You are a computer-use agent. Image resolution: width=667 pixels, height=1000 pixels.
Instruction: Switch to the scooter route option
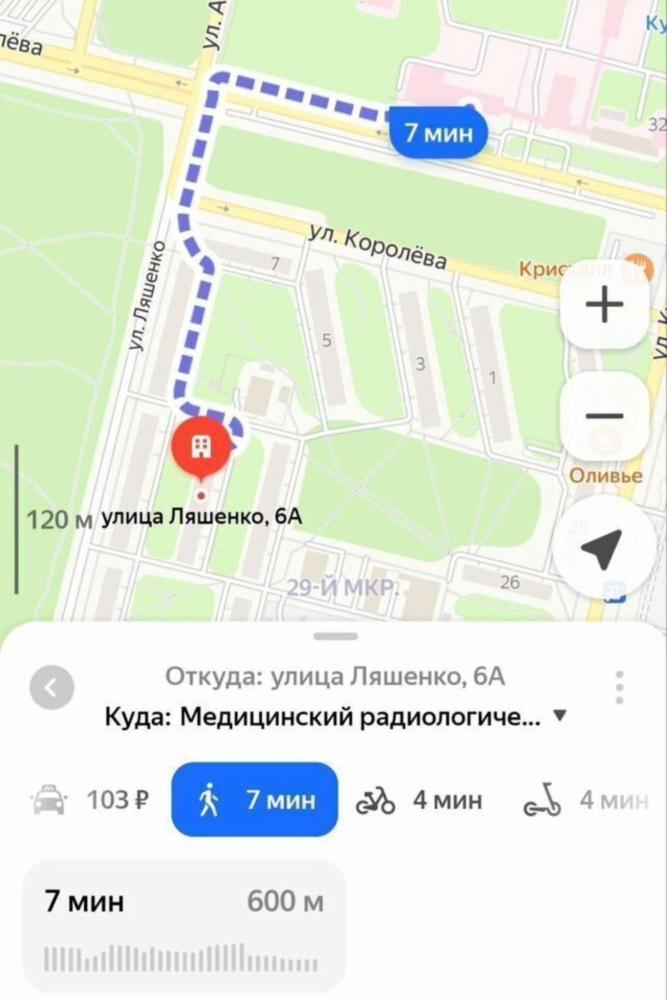(x=585, y=800)
